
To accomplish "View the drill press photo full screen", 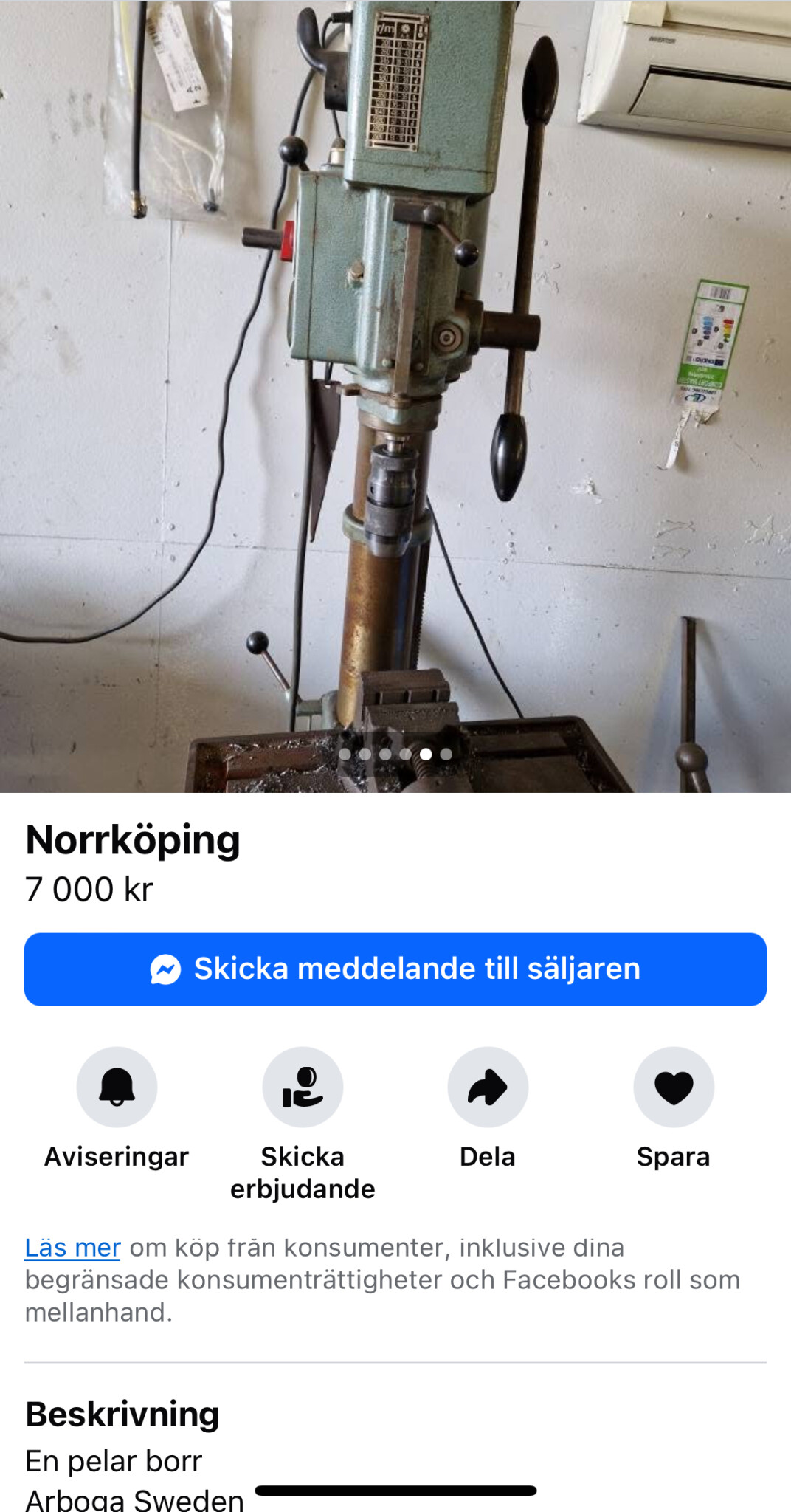I will tap(395, 396).
